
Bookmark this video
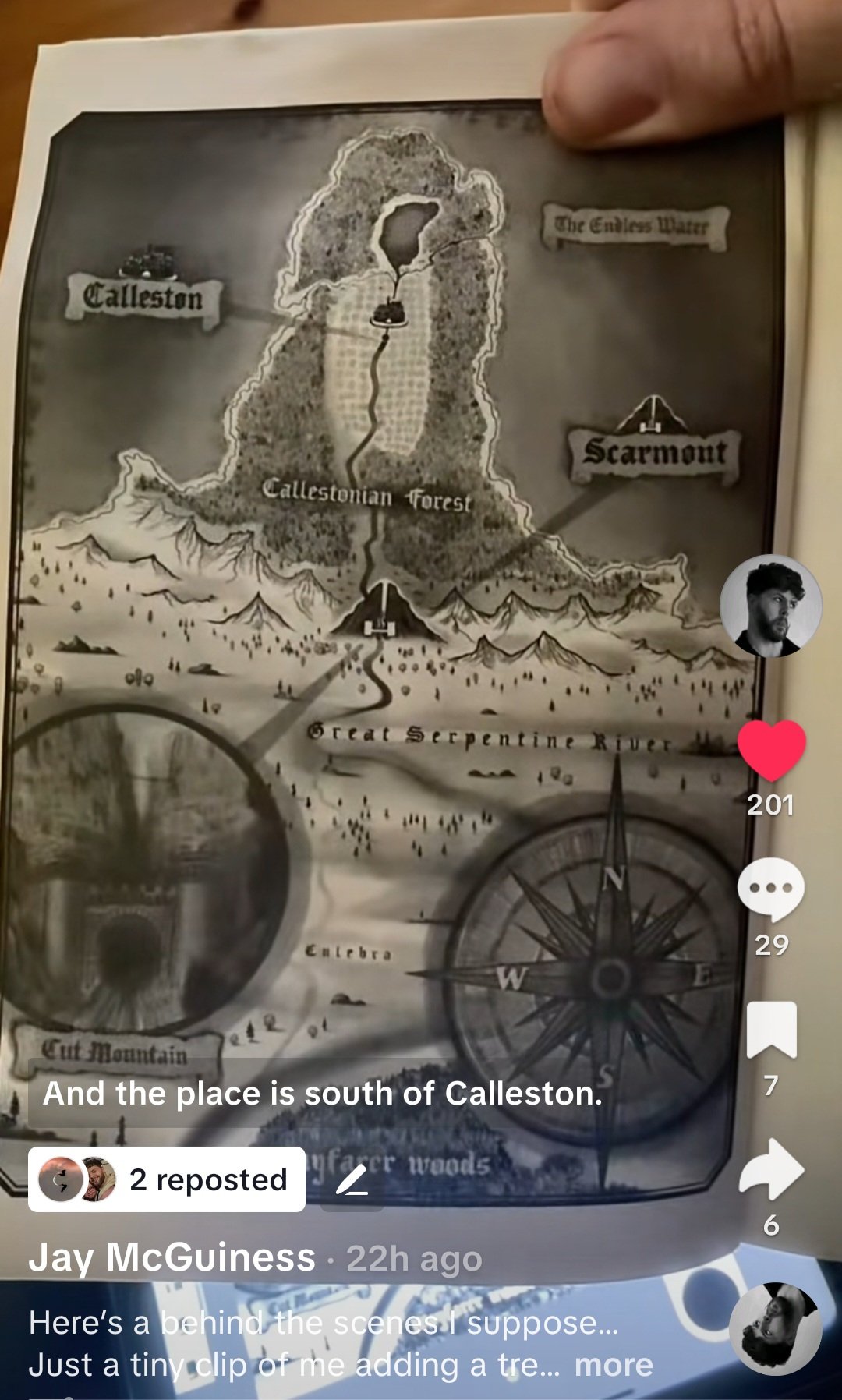click(x=771, y=1030)
